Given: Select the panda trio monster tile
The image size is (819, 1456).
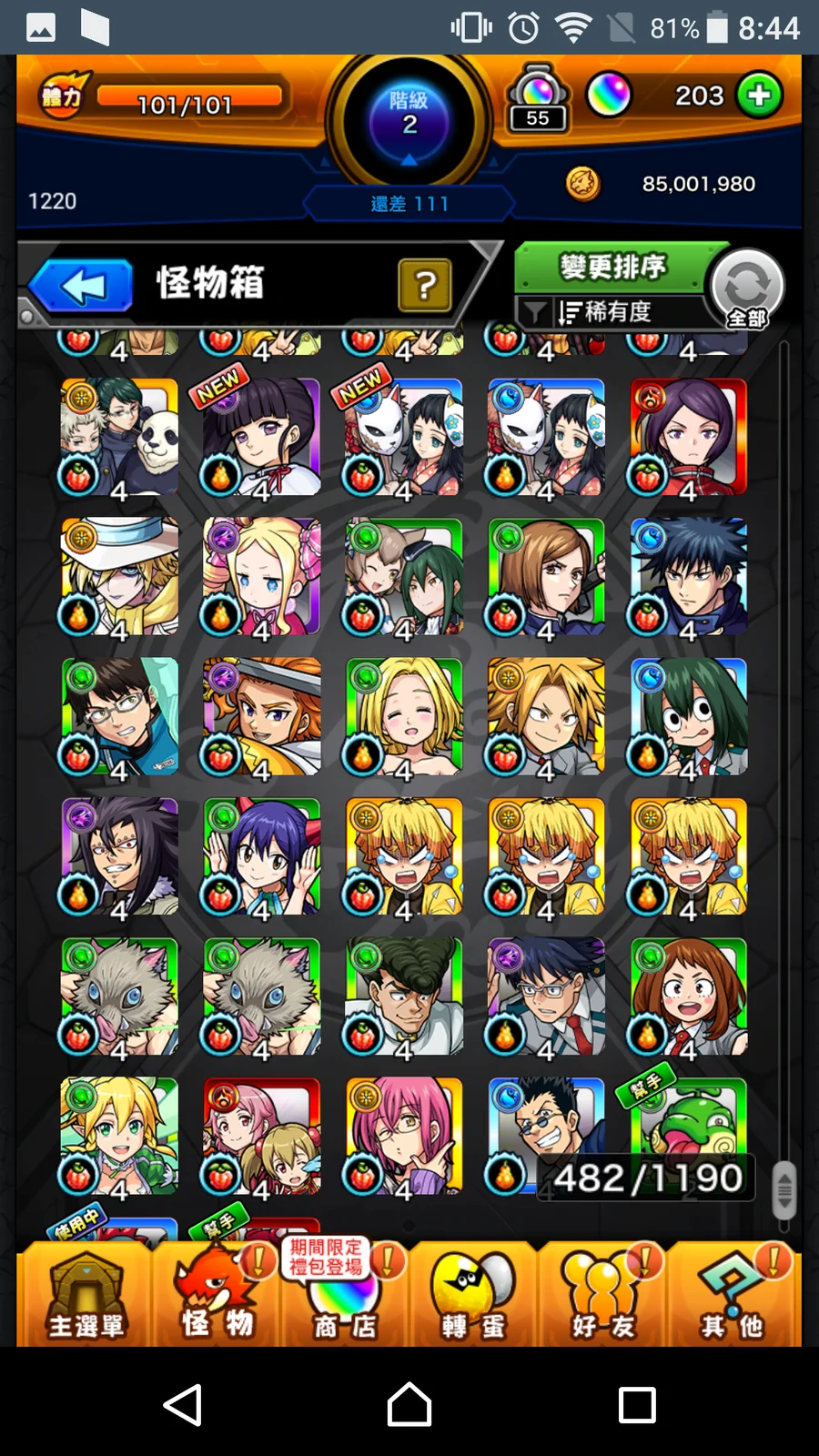Looking at the screenshot, I should tap(120, 437).
